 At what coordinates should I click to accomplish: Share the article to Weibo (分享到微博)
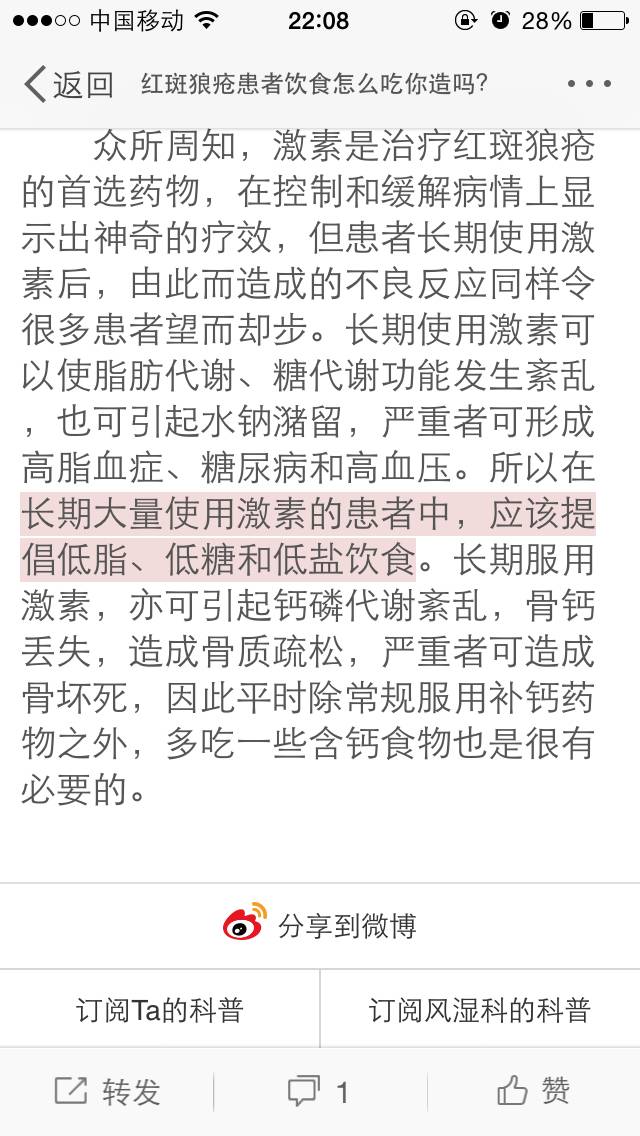[x=320, y=925]
